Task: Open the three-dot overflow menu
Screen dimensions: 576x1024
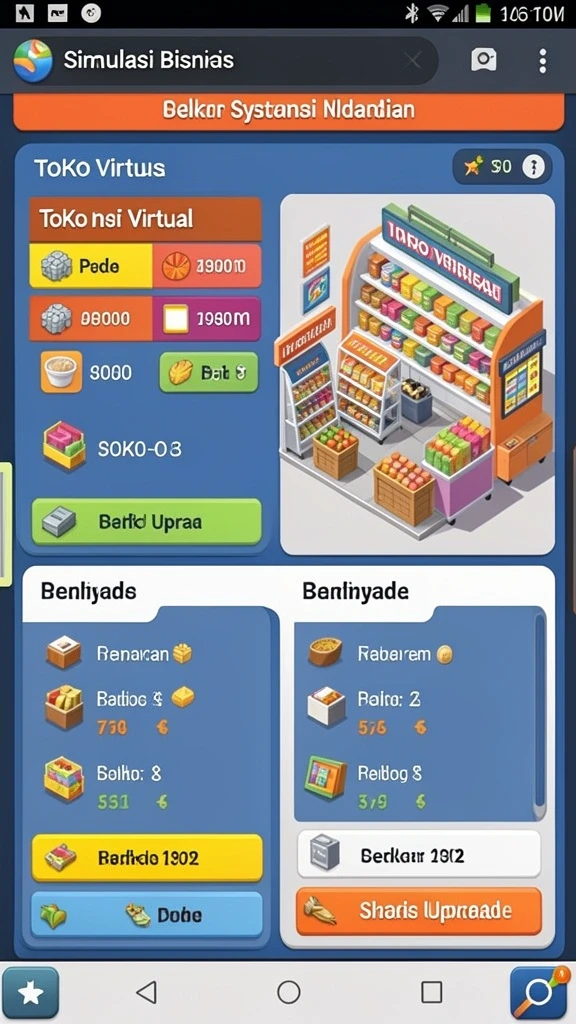Action: pyautogui.click(x=542, y=61)
